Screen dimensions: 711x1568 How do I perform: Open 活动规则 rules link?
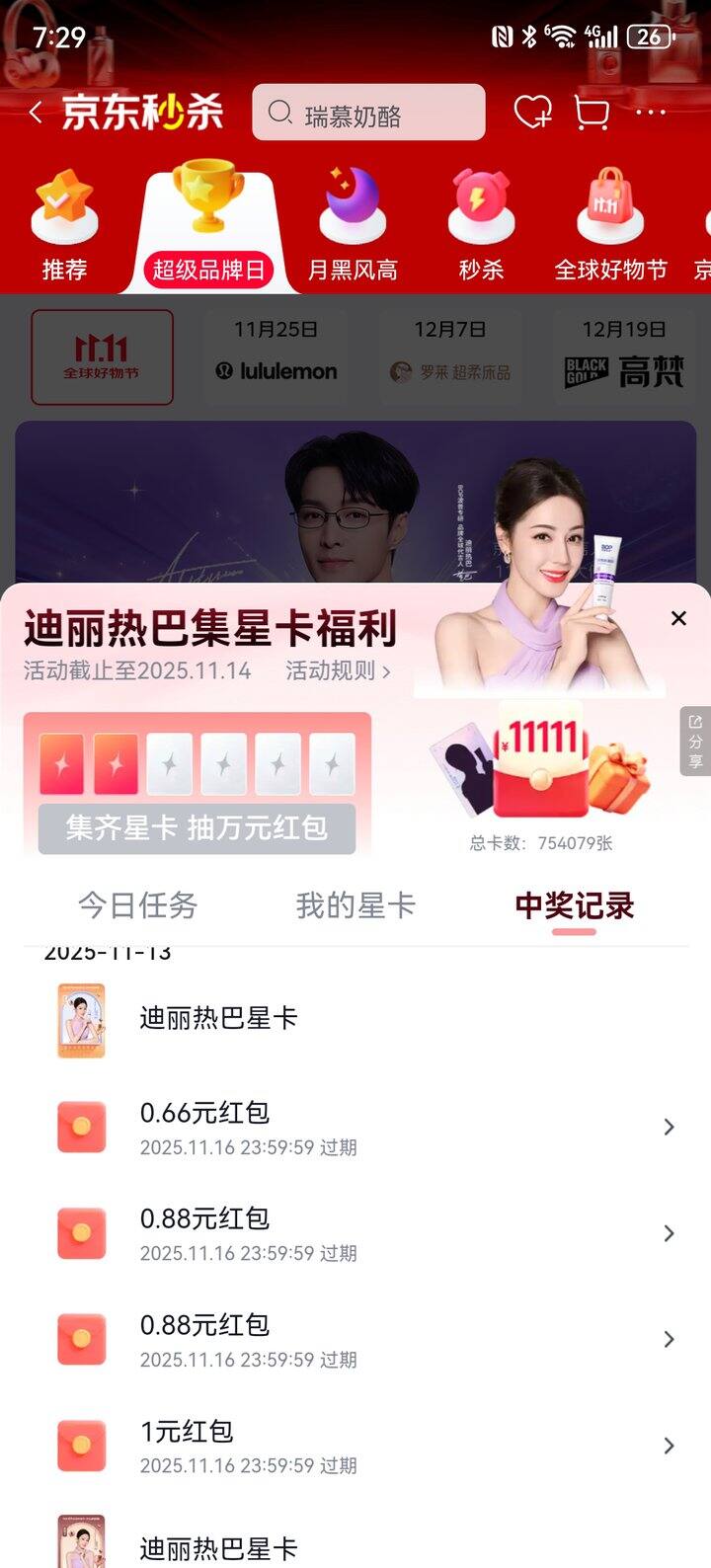(335, 670)
